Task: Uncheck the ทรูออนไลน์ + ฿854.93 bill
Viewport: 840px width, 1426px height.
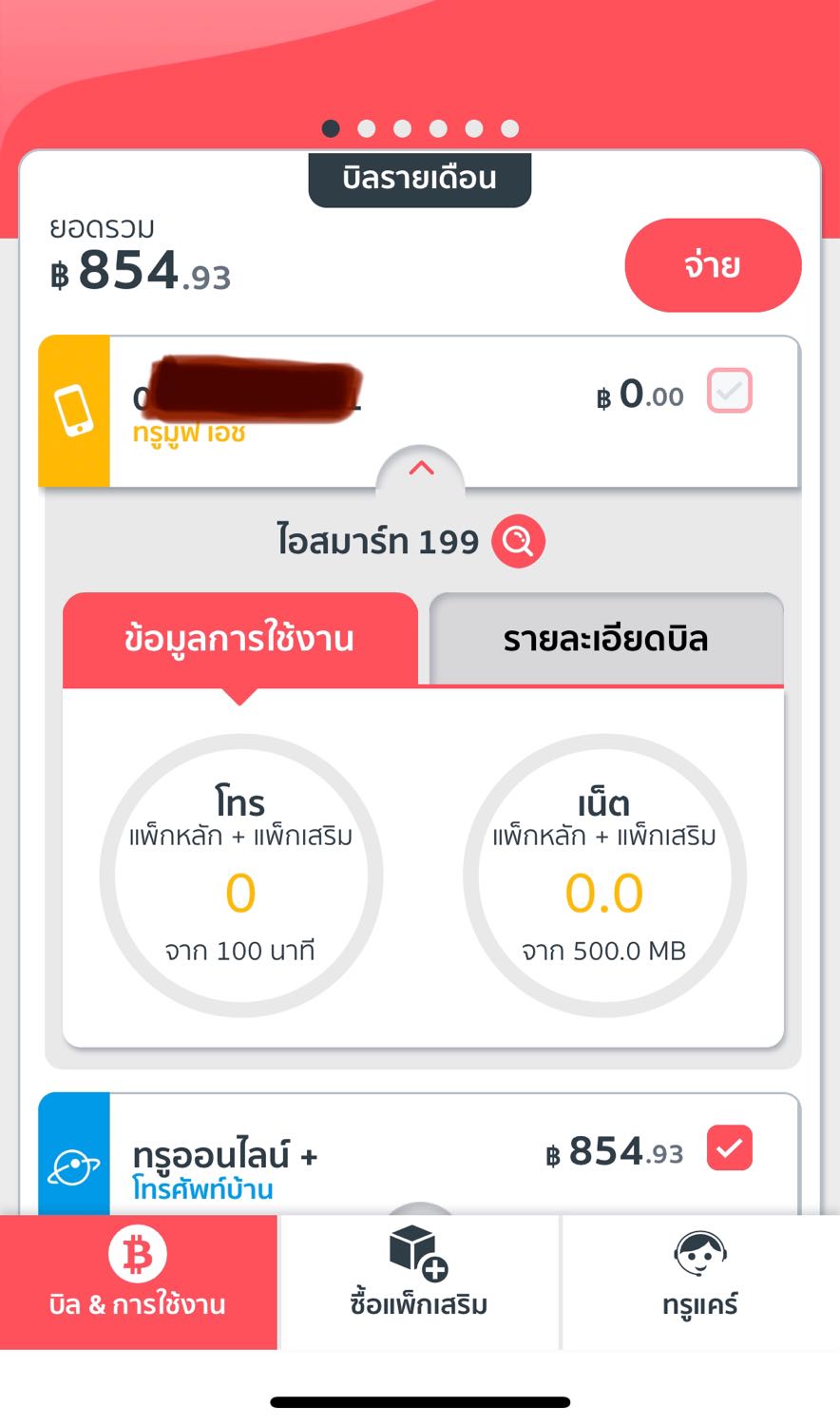Action: coord(729,1148)
